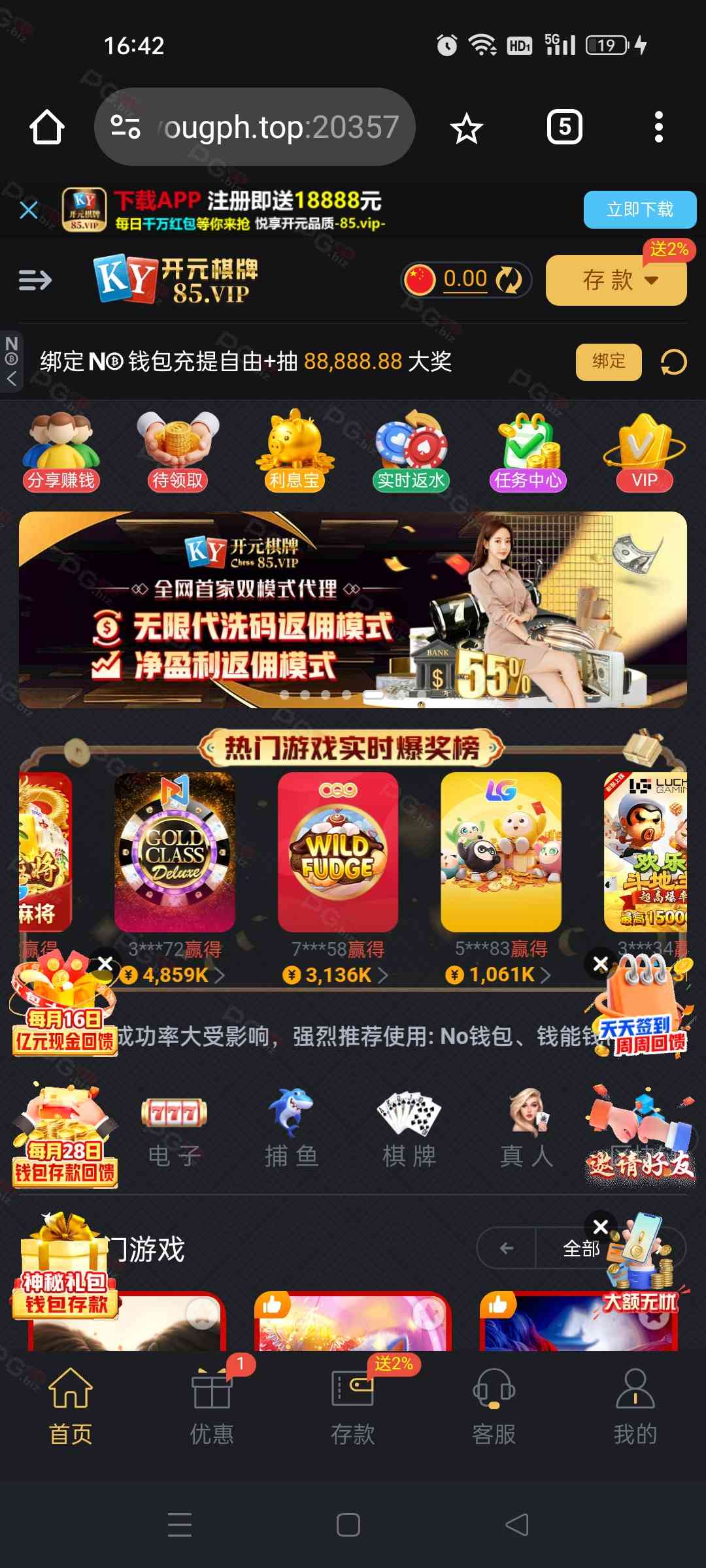The width and height of the screenshot is (706, 1568).
Task: Open the browser overflow menu
Action: click(658, 127)
